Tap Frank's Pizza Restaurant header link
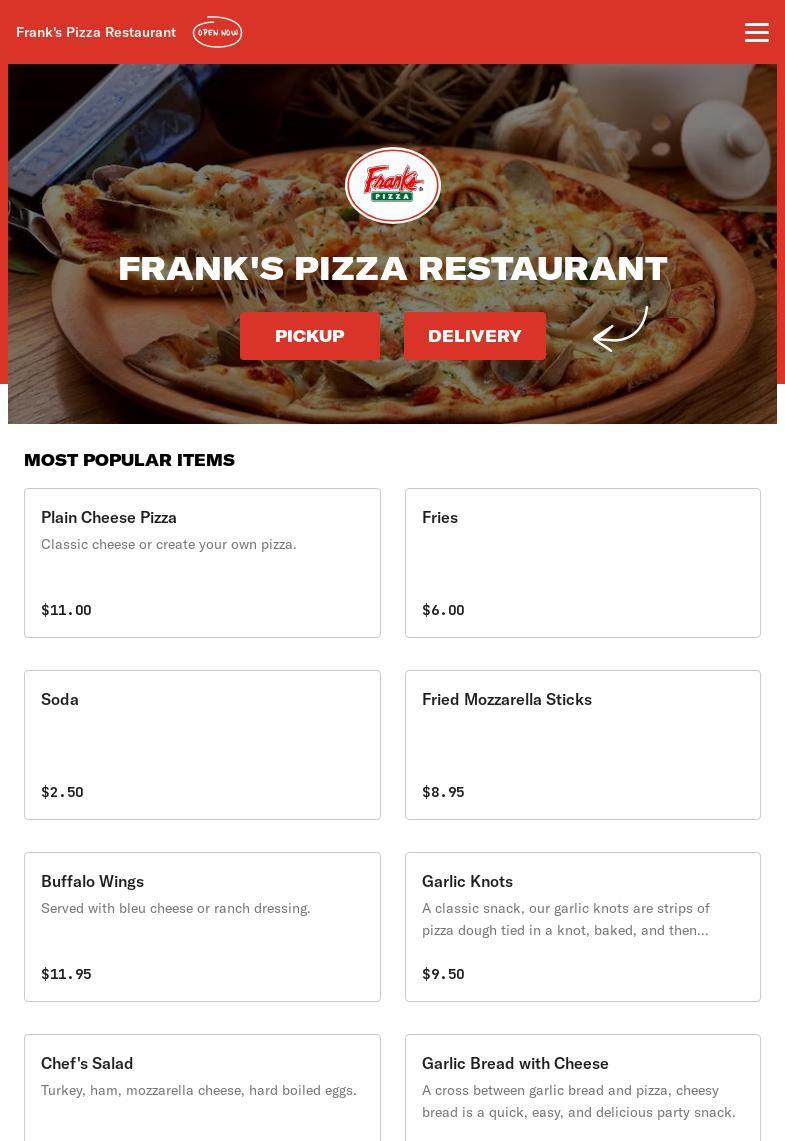Viewport: 785px width, 1141px height. 96,32
